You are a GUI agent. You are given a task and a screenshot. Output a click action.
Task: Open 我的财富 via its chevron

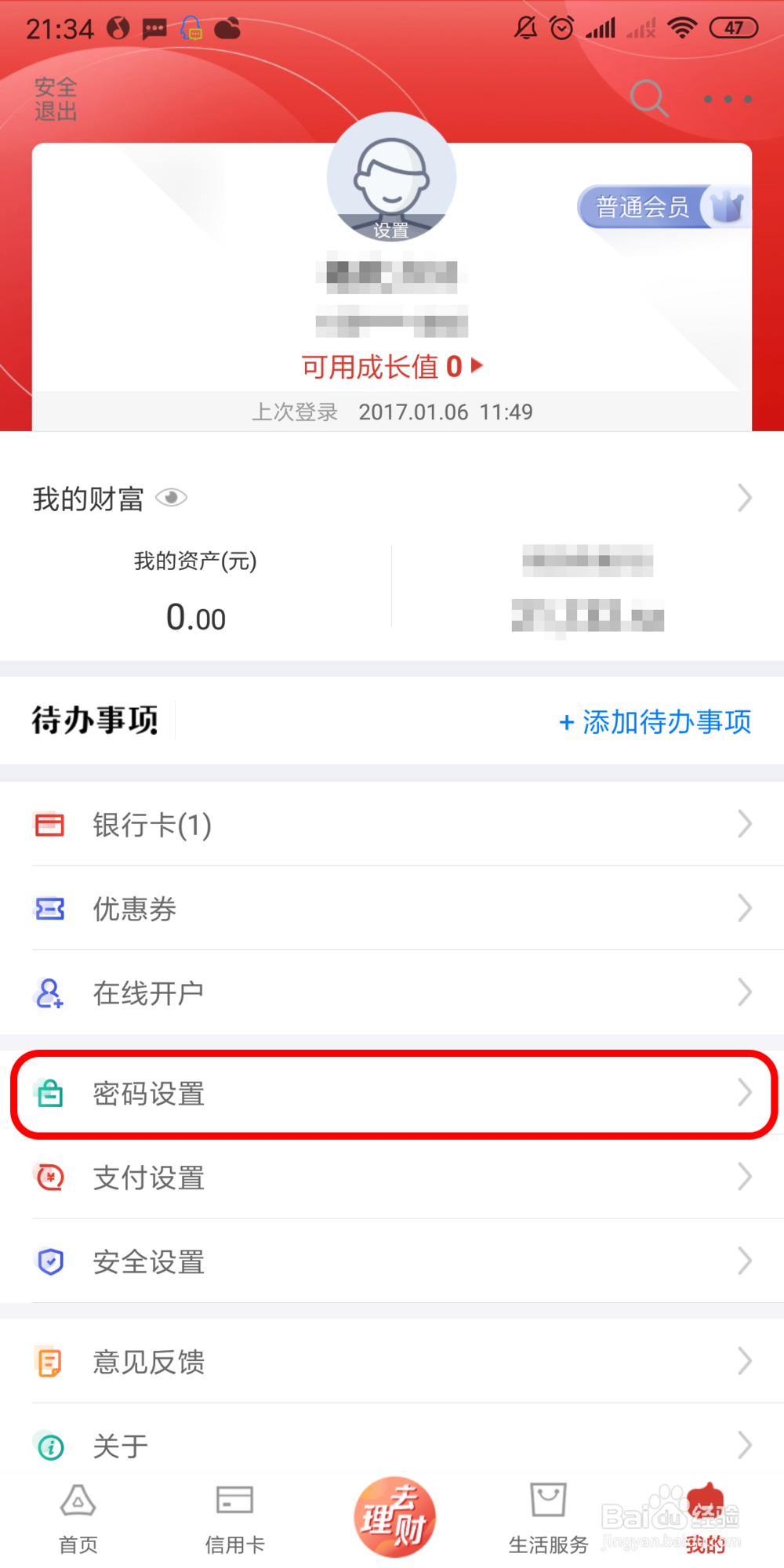[743, 497]
